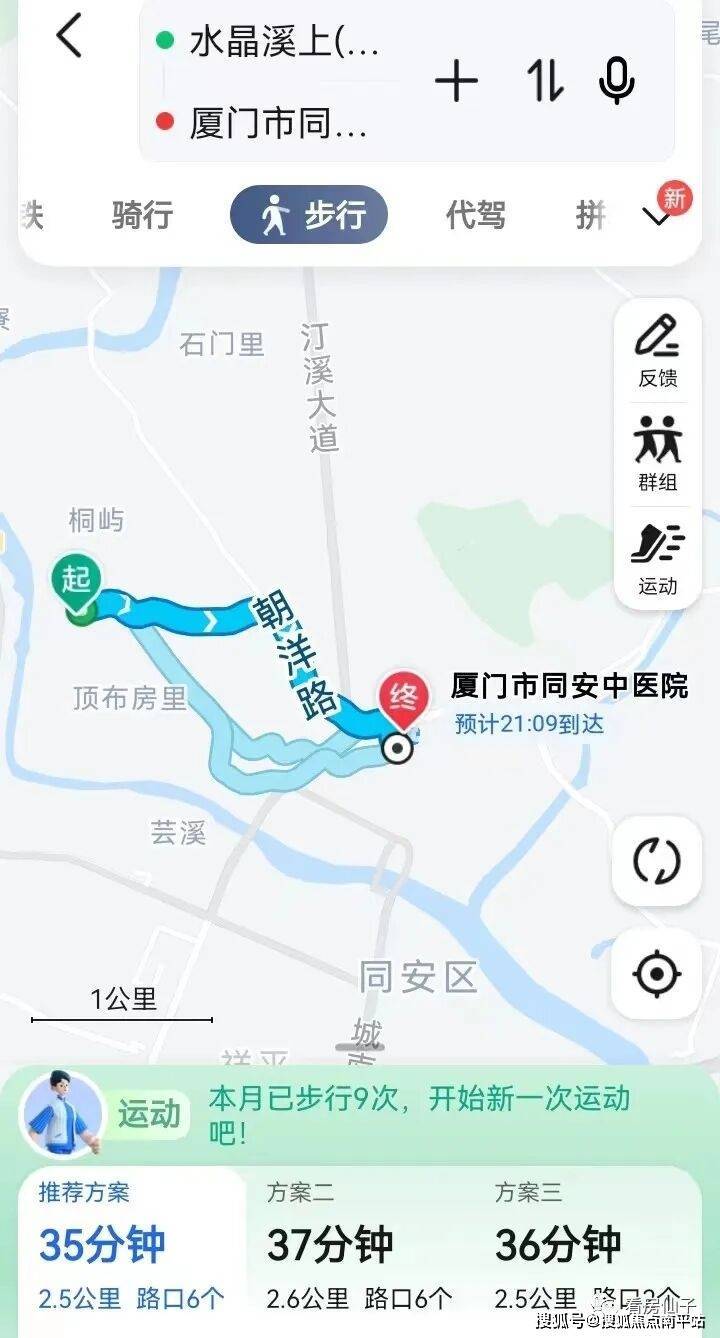The height and width of the screenshot is (1338, 720).
Task: Go back using the top-left arrow
Action: [69, 37]
